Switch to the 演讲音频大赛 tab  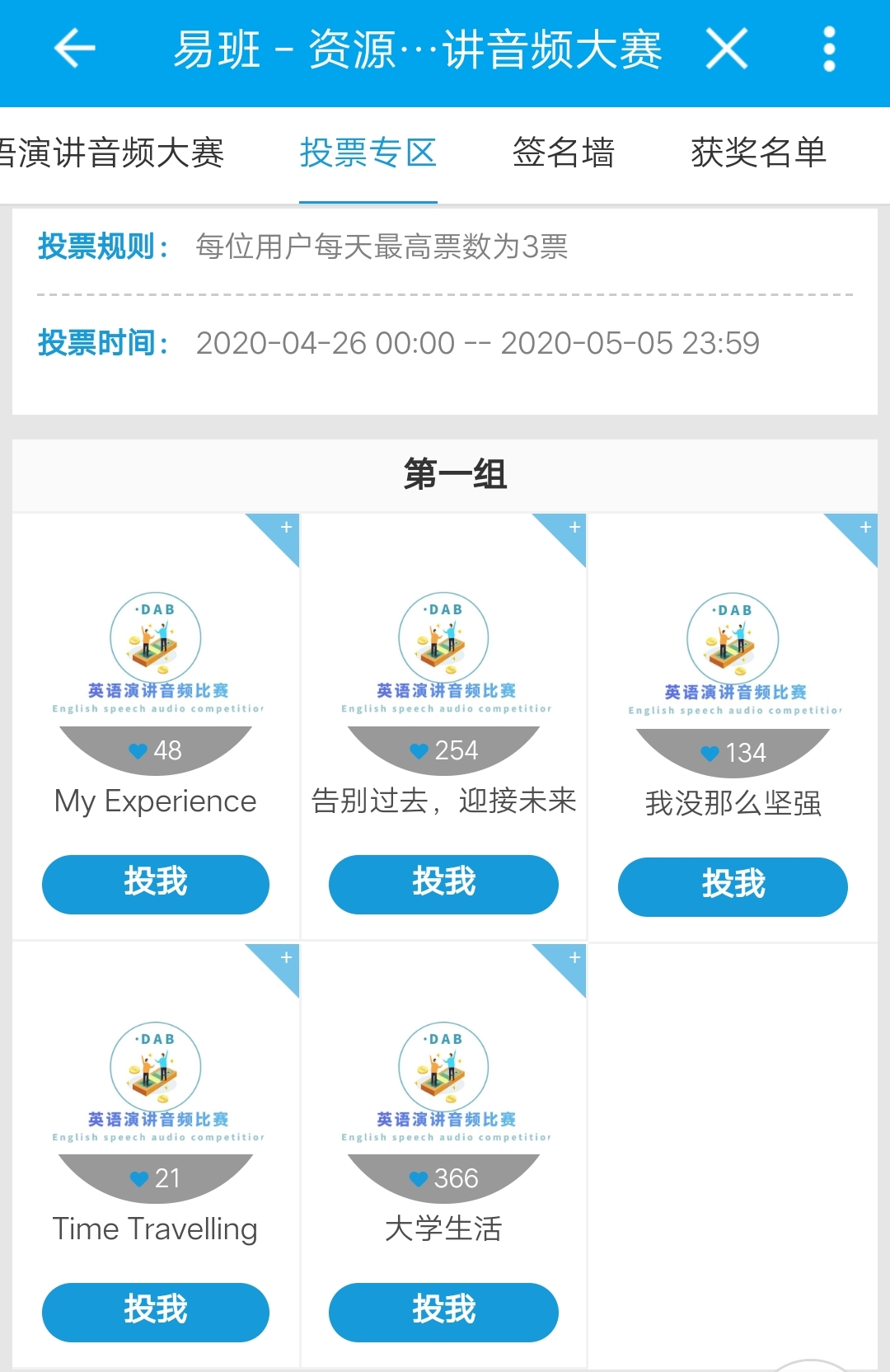112,153
